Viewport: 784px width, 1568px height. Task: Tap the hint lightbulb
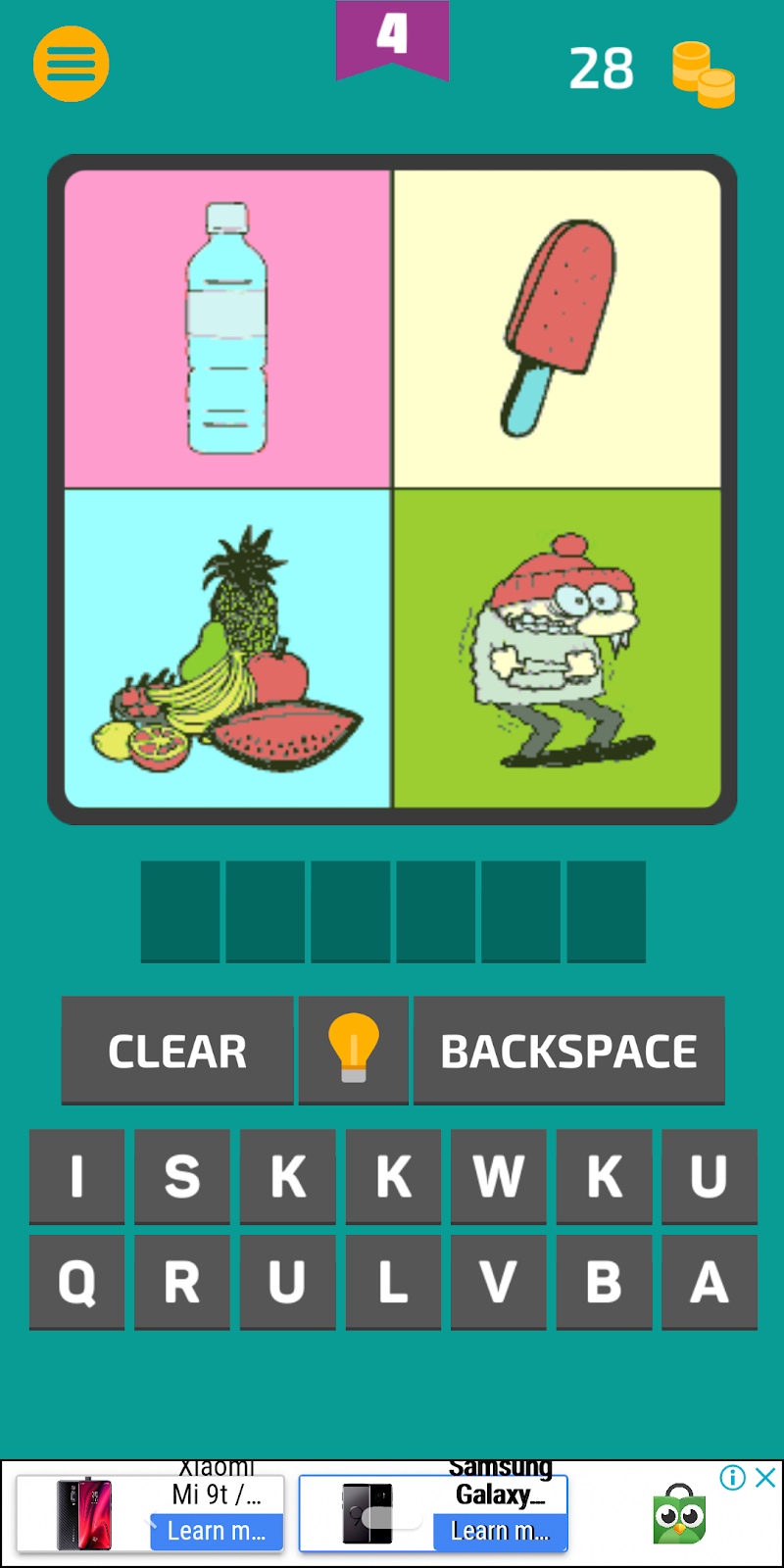[x=353, y=1049]
